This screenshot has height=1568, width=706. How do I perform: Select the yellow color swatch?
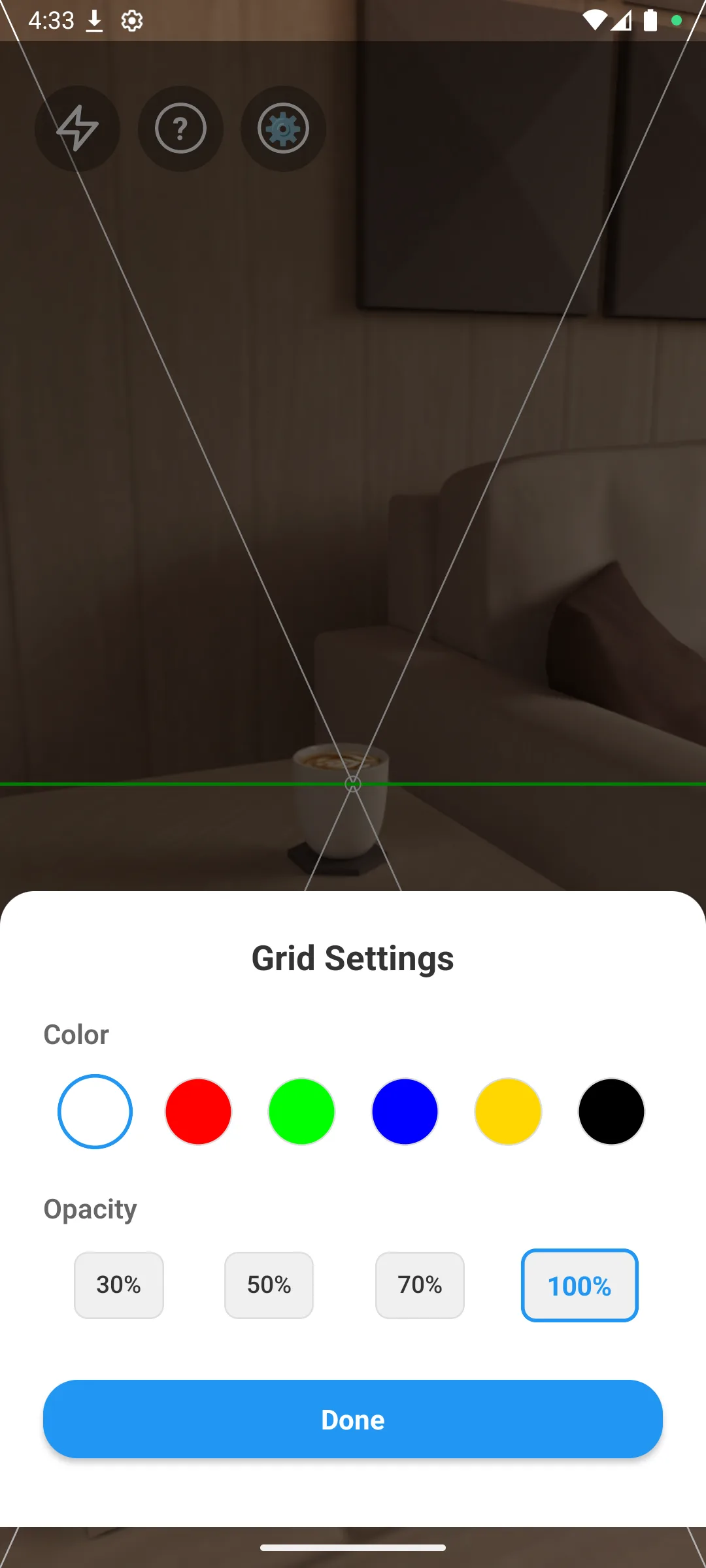tap(508, 1111)
